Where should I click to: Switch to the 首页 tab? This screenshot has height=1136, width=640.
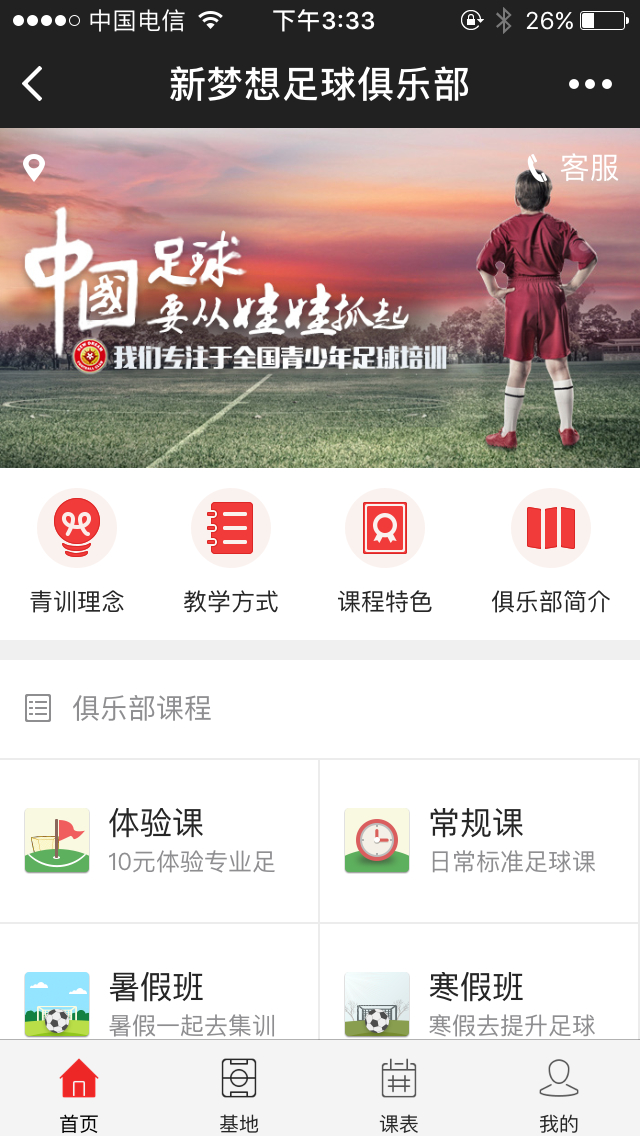coord(79,1094)
